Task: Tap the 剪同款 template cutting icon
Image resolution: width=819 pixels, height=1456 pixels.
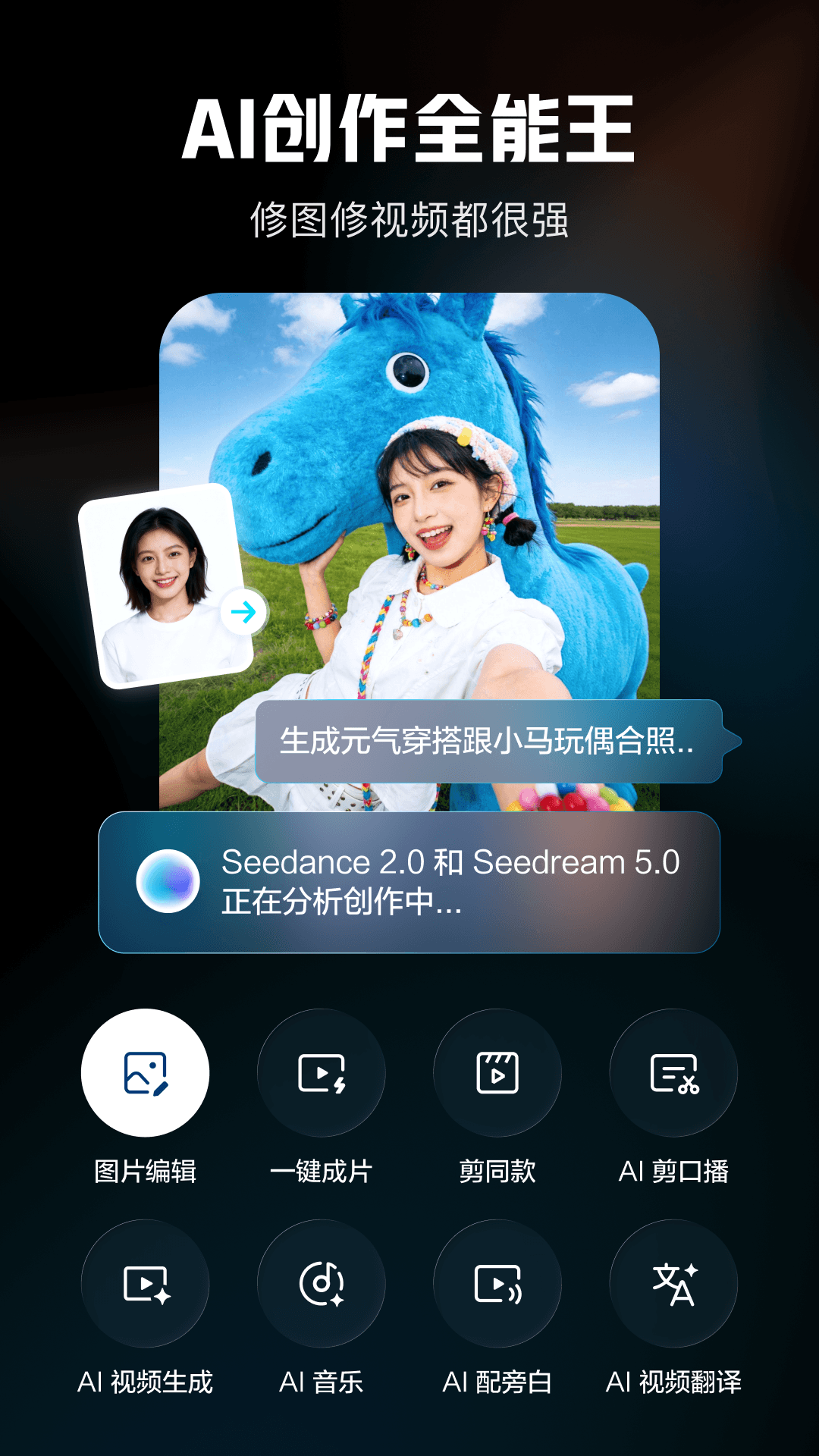Action: 497,1072
